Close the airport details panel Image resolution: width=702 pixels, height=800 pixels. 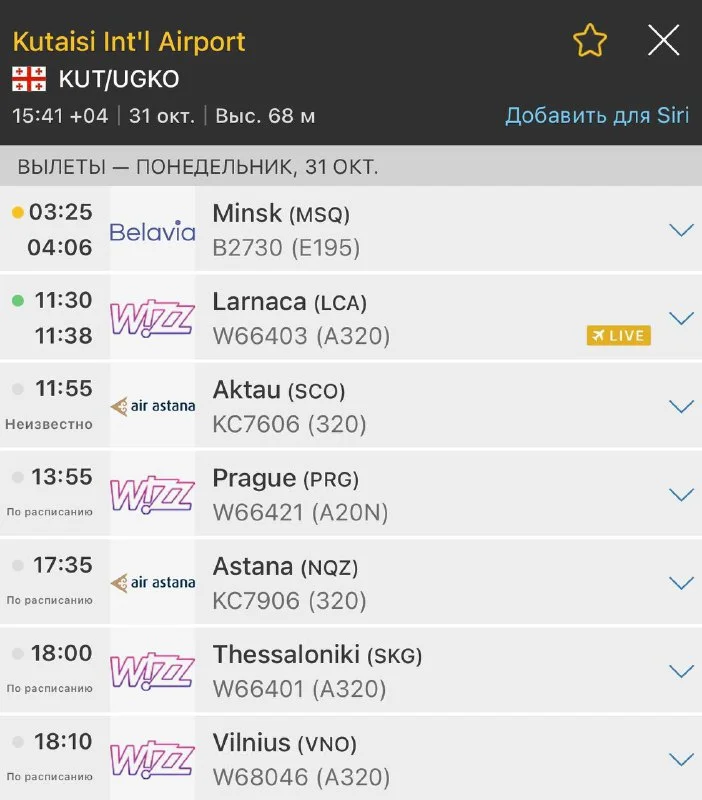(663, 41)
